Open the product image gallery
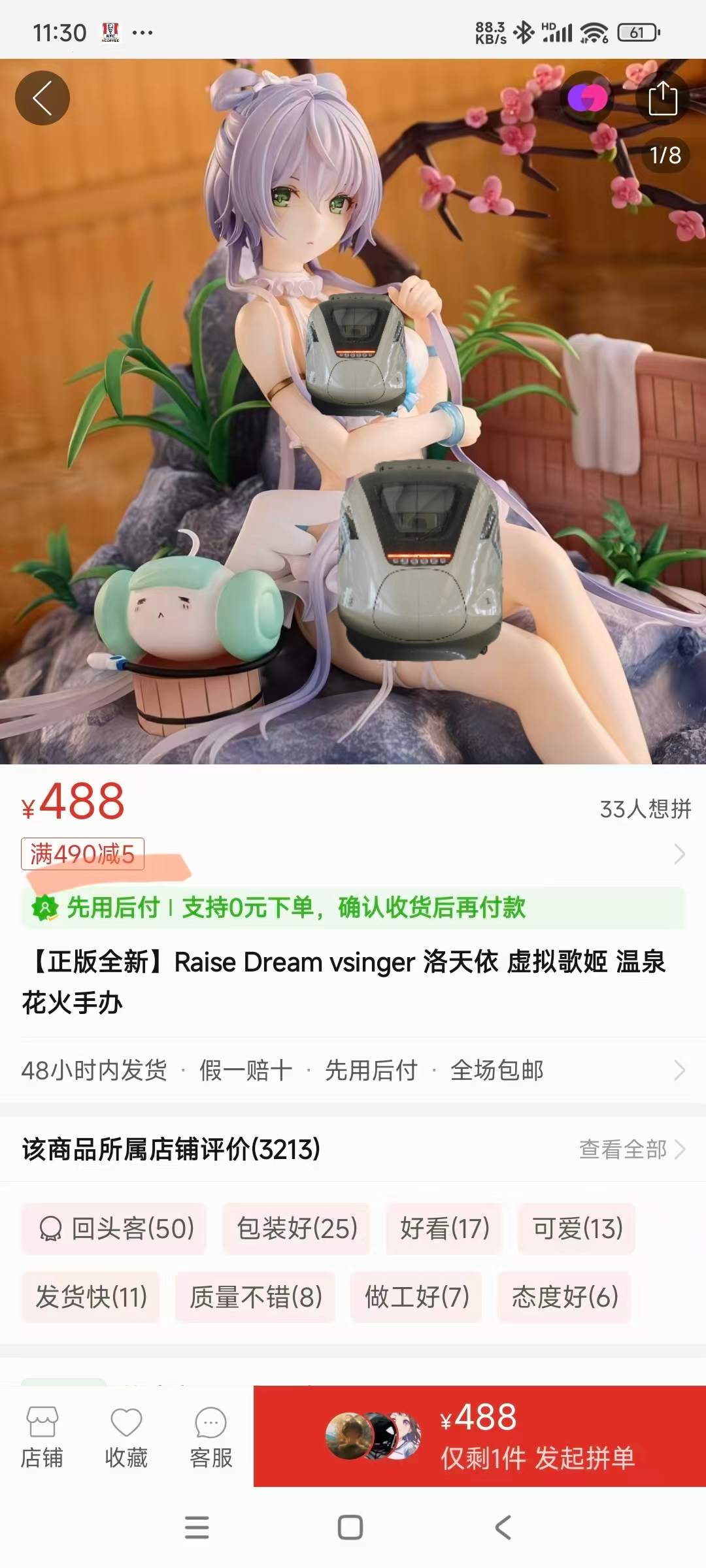This screenshot has height=1568, width=706. [x=353, y=412]
